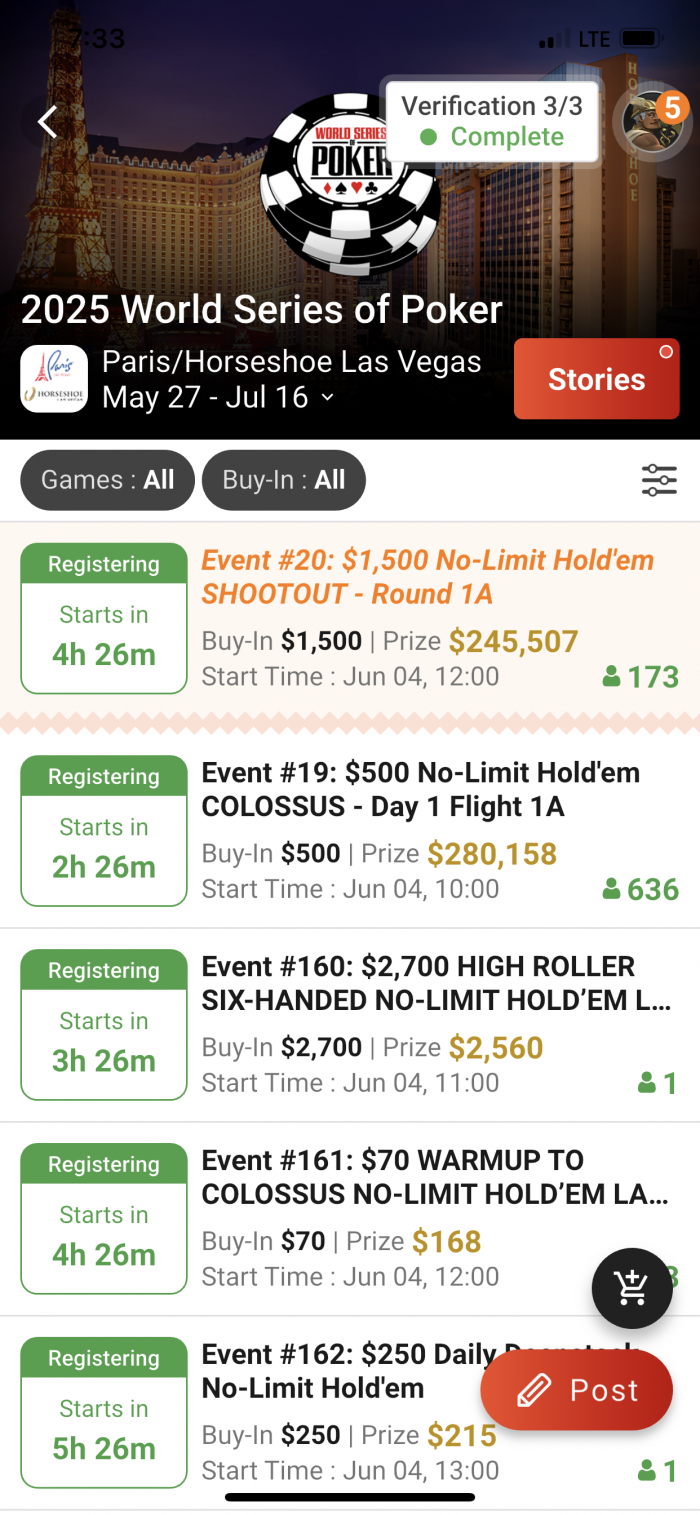Tap the add-to-cart floating button

632,1288
